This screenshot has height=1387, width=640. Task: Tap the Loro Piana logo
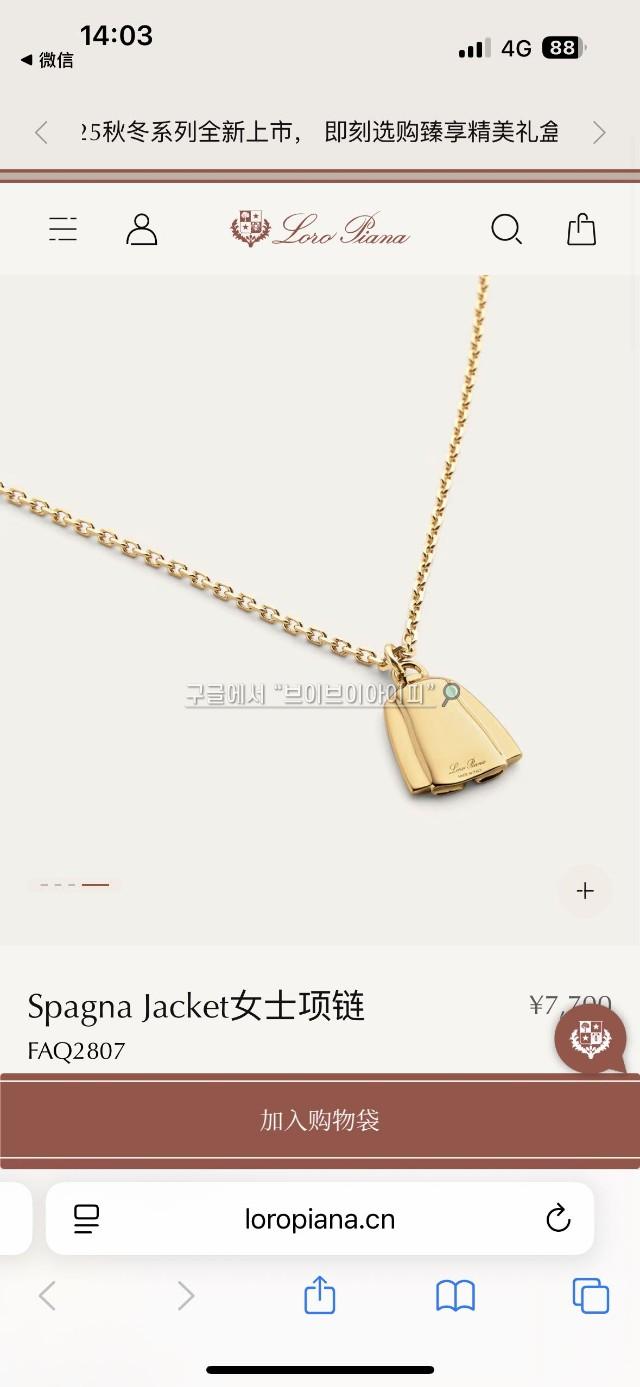click(x=320, y=229)
